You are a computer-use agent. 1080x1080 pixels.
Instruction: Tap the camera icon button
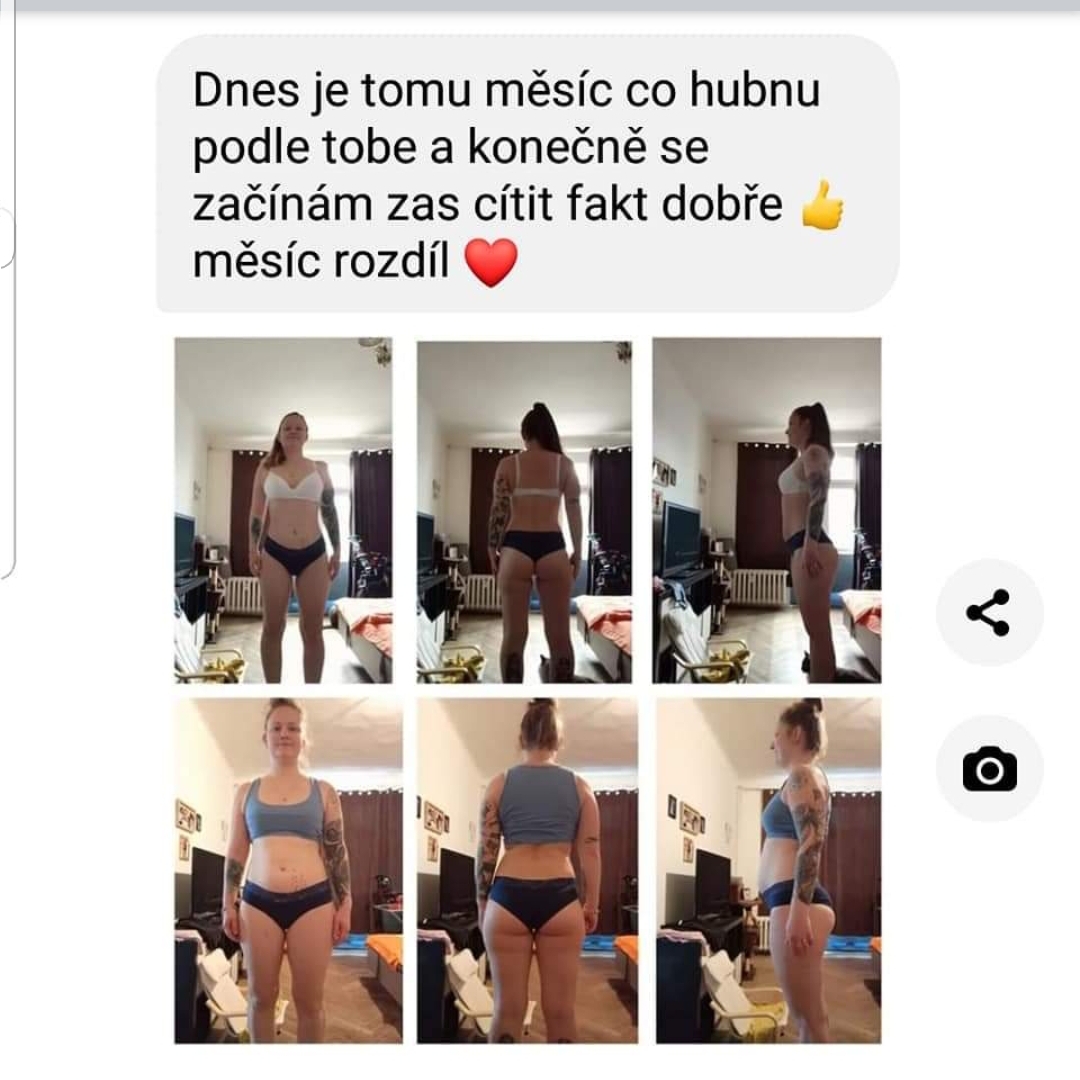tap(989, 768)
